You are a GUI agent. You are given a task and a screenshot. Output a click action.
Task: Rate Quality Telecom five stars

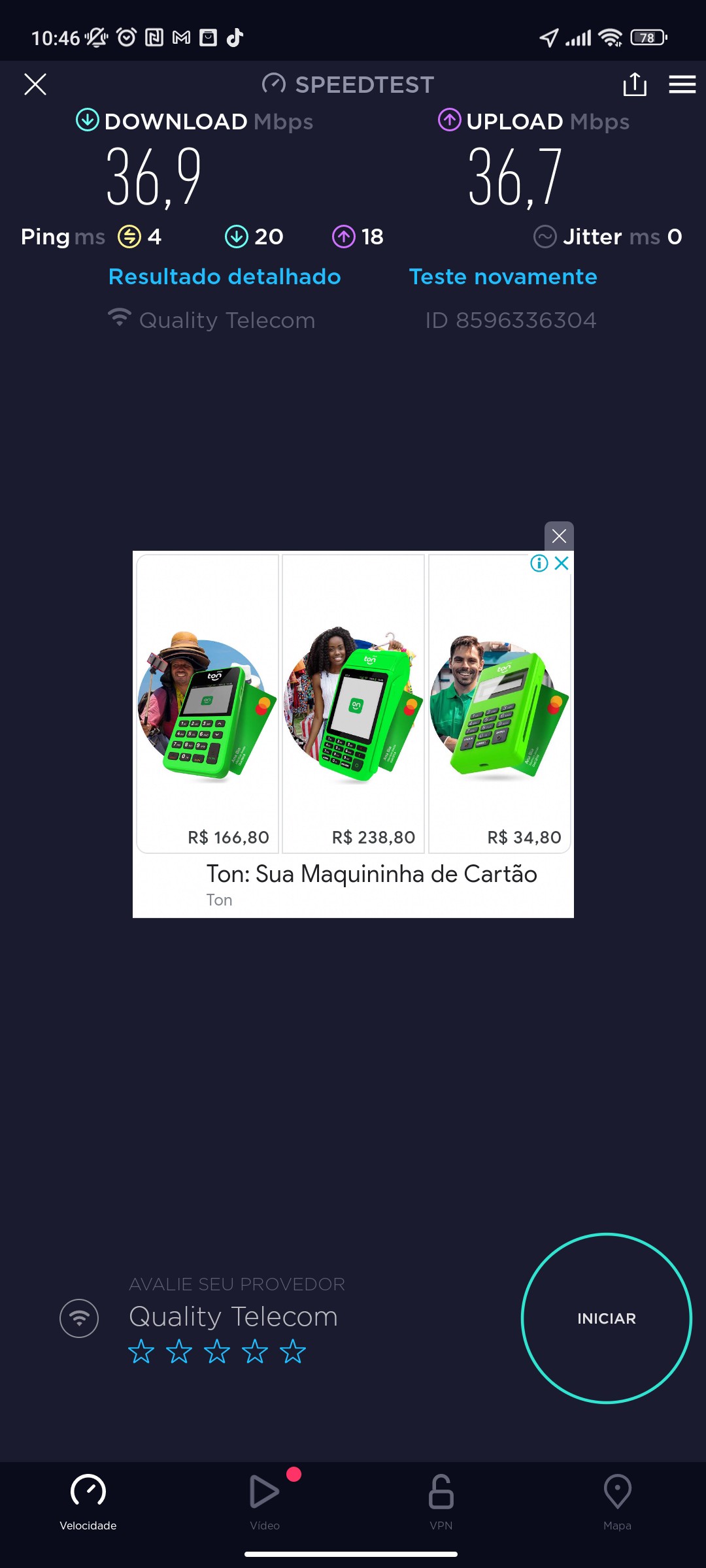pyautogui.click(x=293, y=1352)
